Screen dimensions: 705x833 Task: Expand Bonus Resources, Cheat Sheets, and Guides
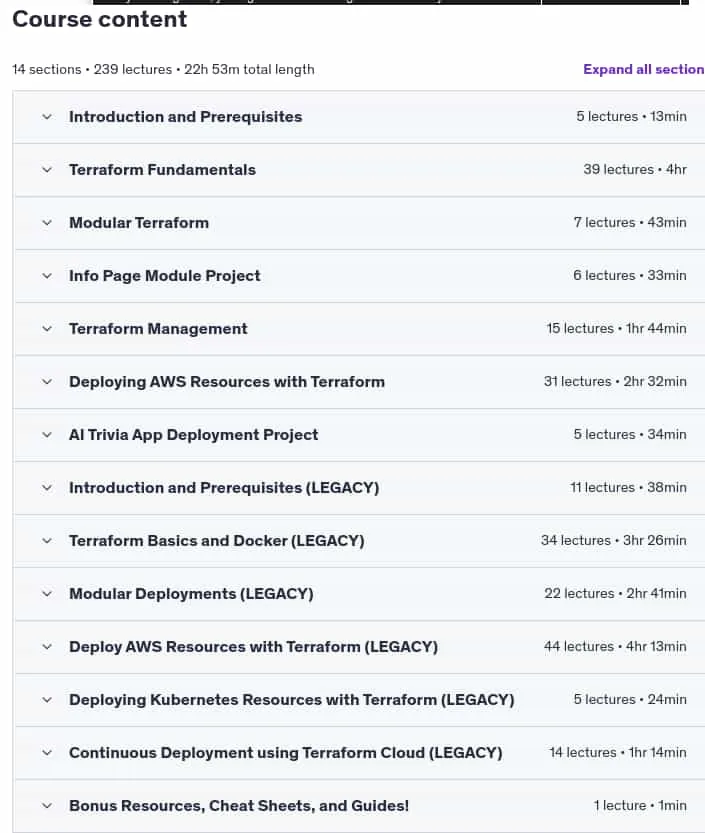coord(359,806)
